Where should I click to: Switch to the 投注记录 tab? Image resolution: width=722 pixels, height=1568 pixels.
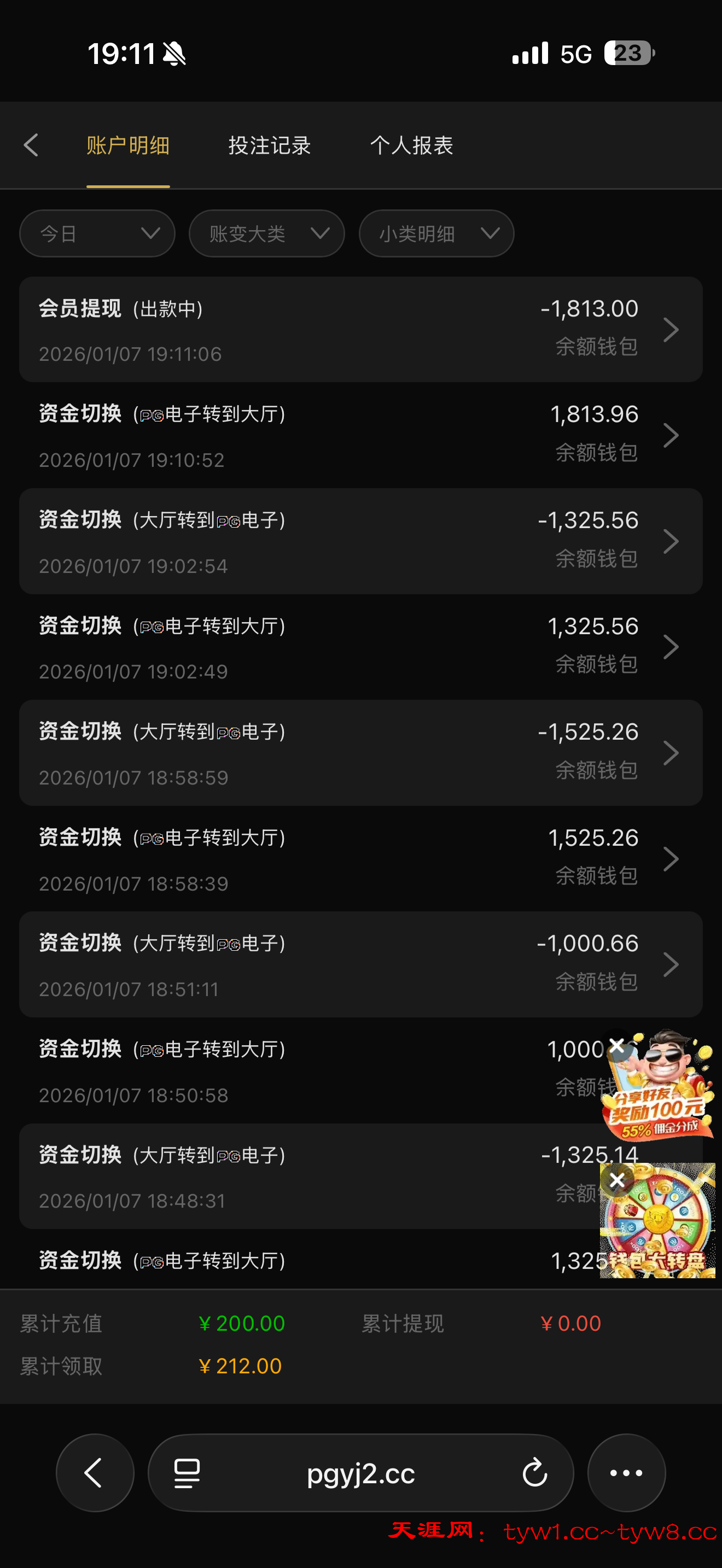tap(270, 145)
